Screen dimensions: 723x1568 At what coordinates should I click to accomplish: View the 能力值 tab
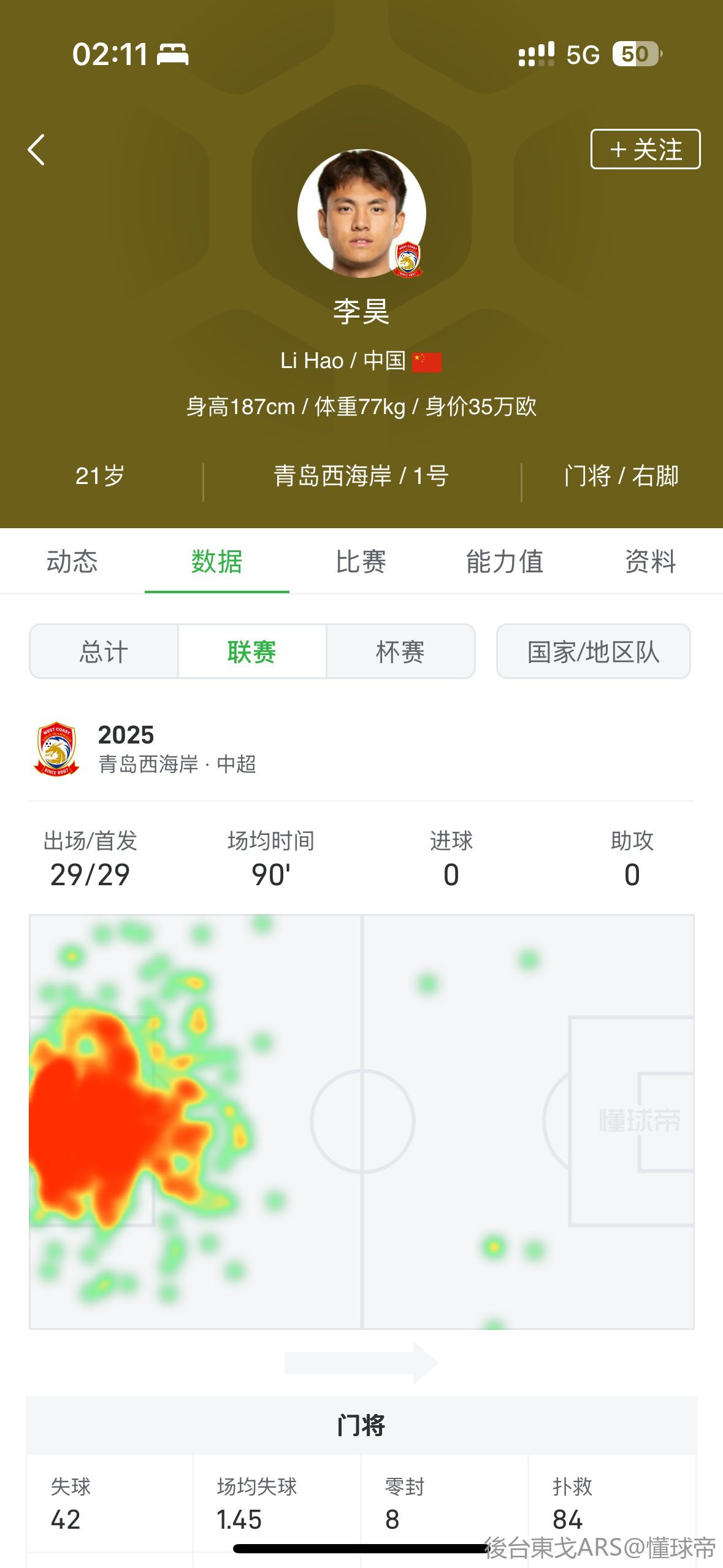(x=505, y=561)
